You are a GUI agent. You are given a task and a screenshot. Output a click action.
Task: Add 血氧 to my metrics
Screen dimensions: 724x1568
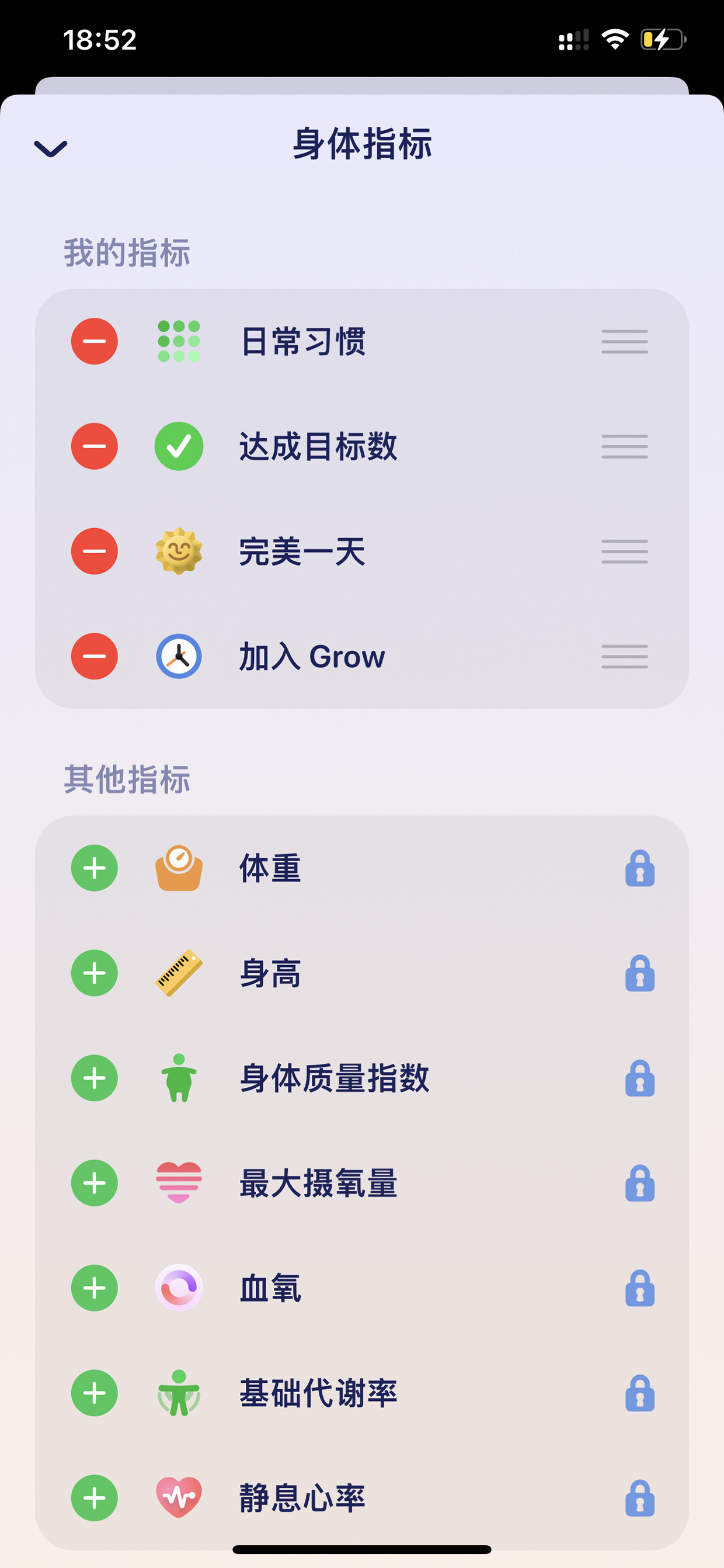pyautogui.click(x=95, y=1288)
